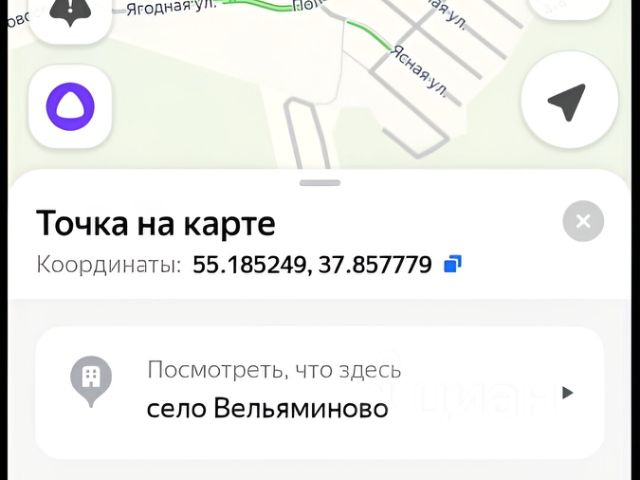Close the map point card
The width and height of the screenshot is (640, 480).
(583, 221)
